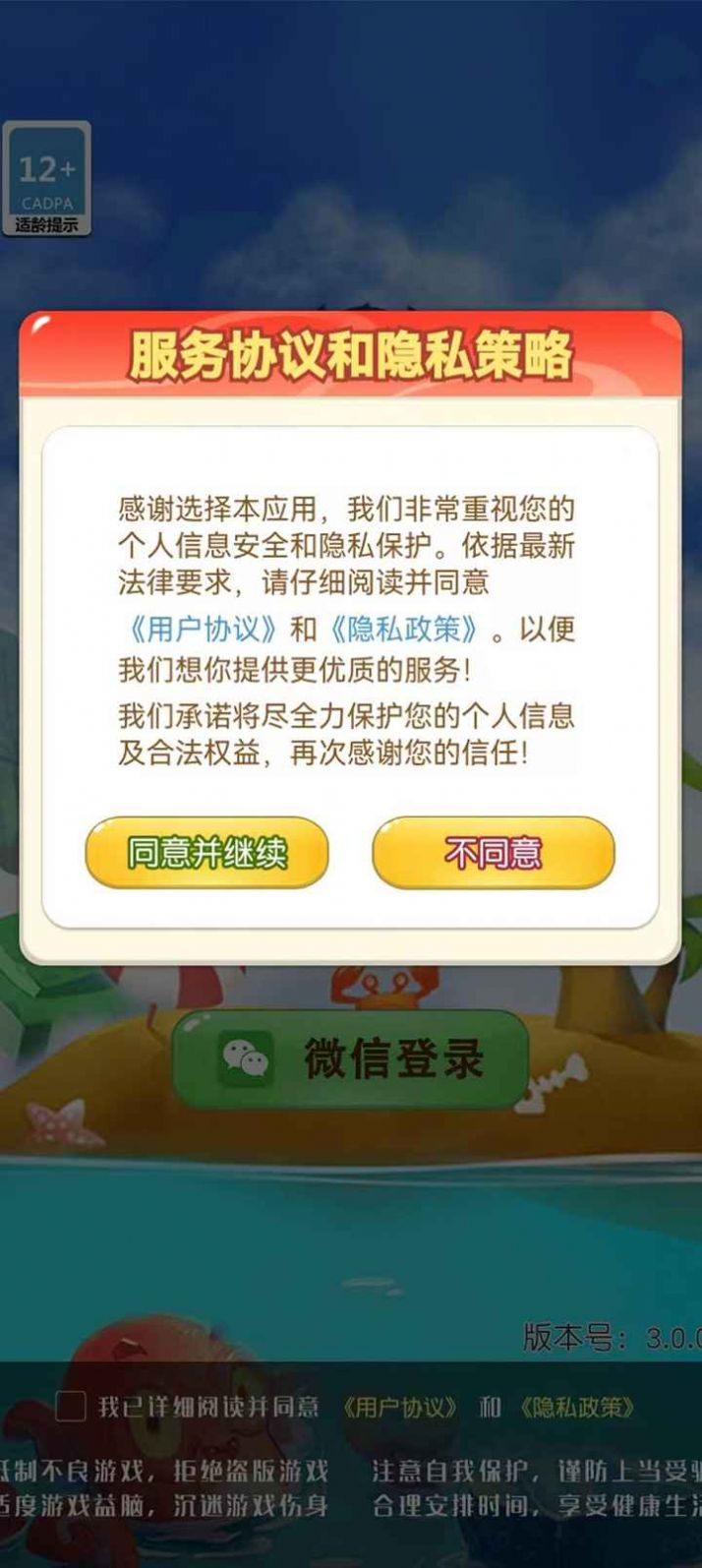This screenshot has width=702, height=1568.
Task: Decline by tapping 不同意
Action: pyautogui.click(x=493, y=853)
